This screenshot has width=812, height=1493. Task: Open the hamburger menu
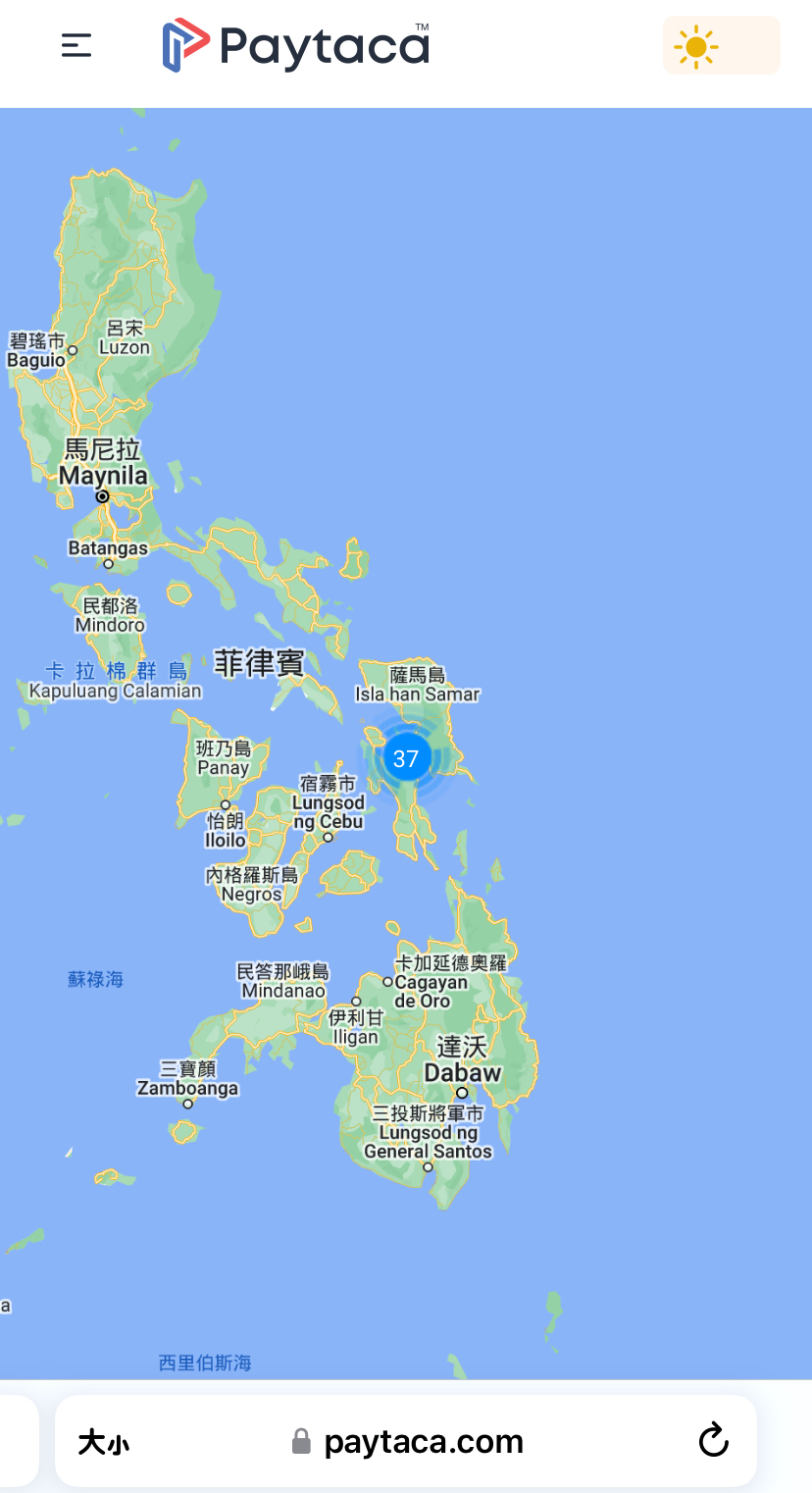(76, 45)
